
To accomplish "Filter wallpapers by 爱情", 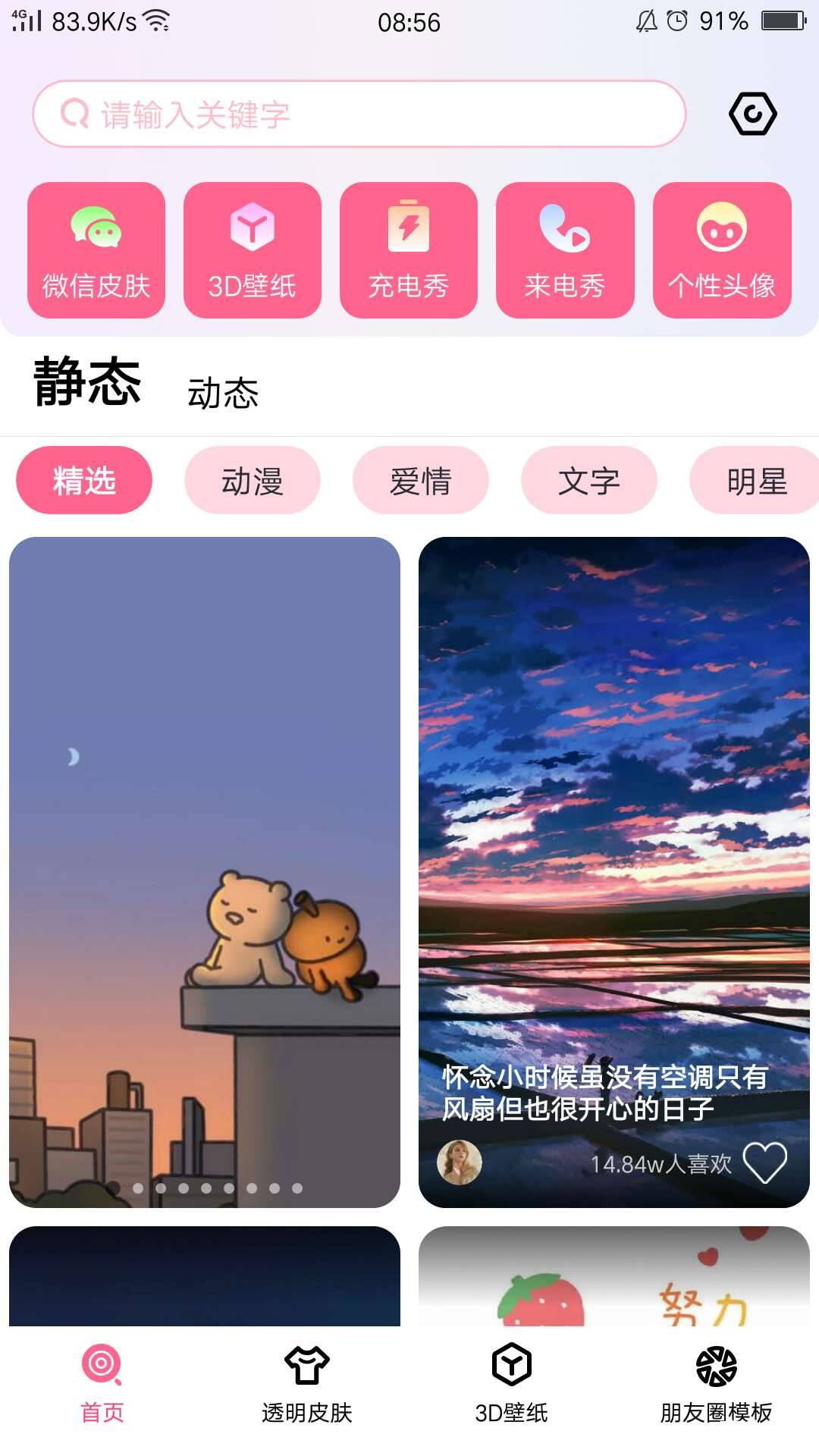I will [x=421, y=481].
